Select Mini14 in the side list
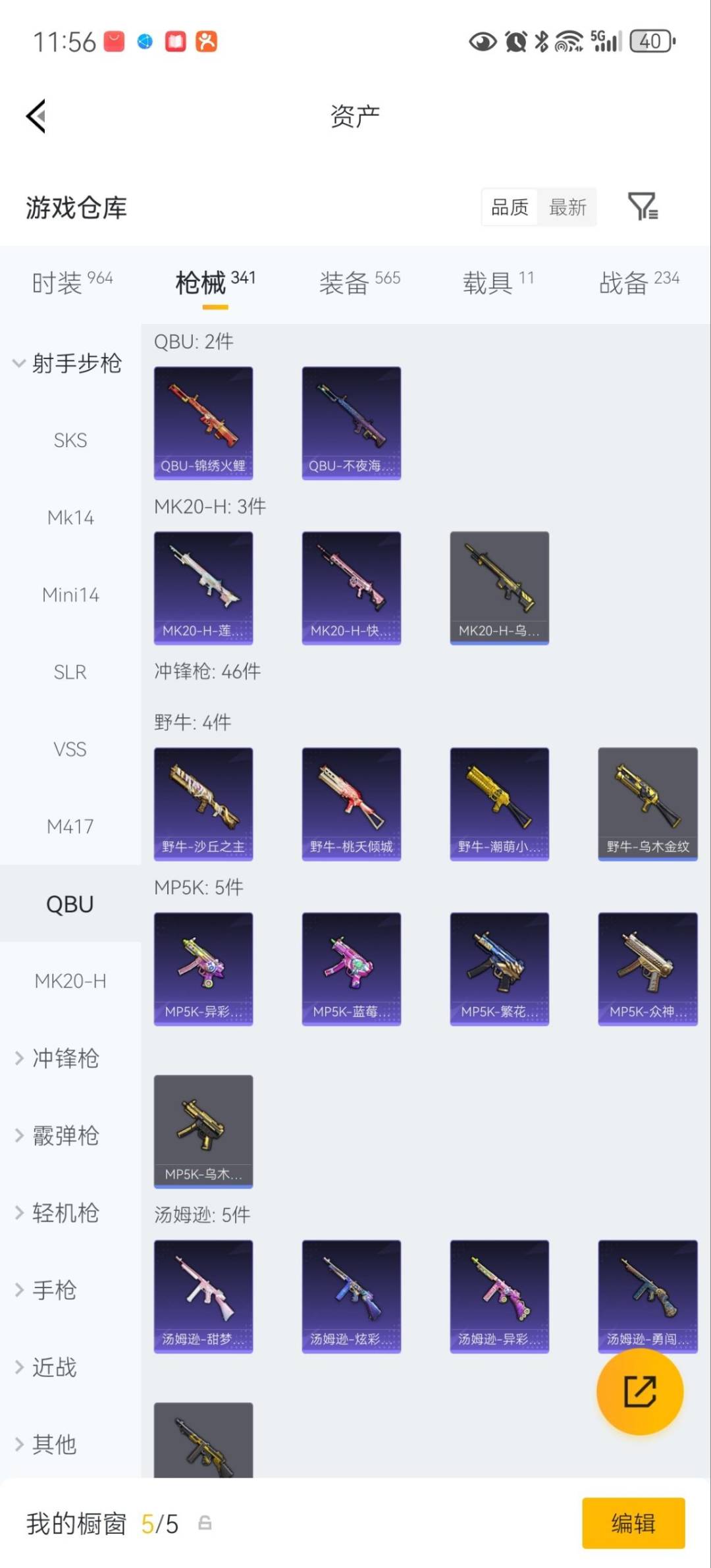Viewport: 711px width, 1568px height. coord(70,595)
